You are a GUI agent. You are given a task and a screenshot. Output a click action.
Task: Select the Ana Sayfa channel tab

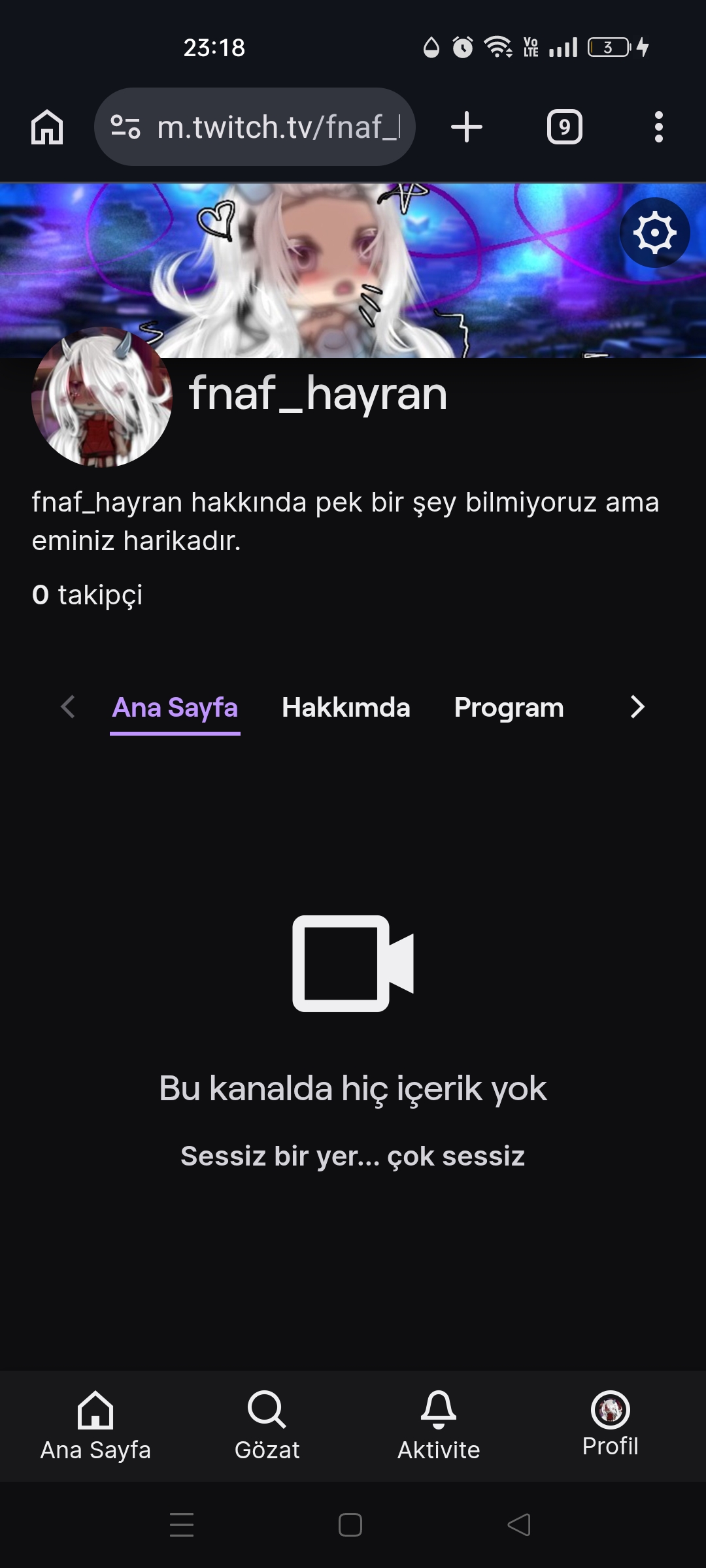click(175, 708)
